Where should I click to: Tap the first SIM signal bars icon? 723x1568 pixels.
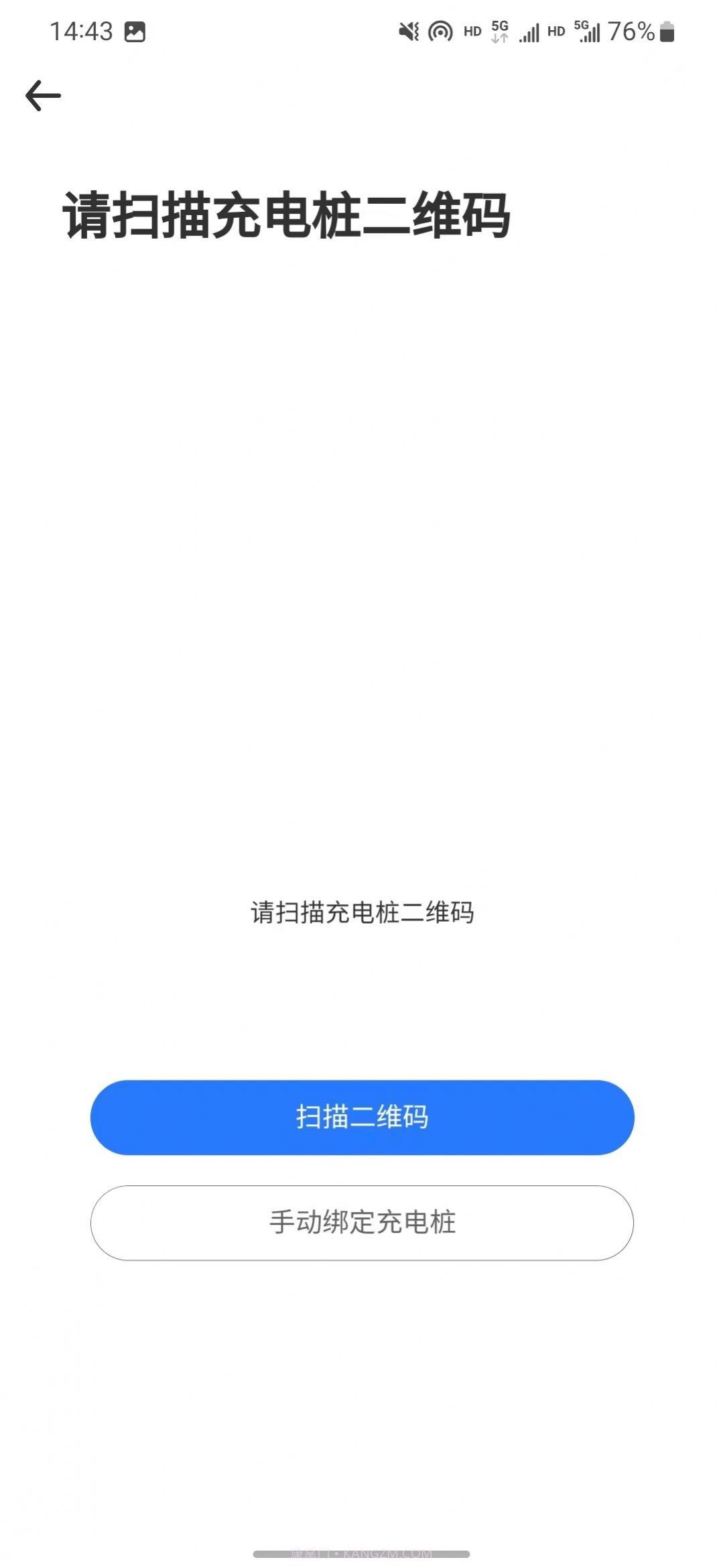click(529, 32)
